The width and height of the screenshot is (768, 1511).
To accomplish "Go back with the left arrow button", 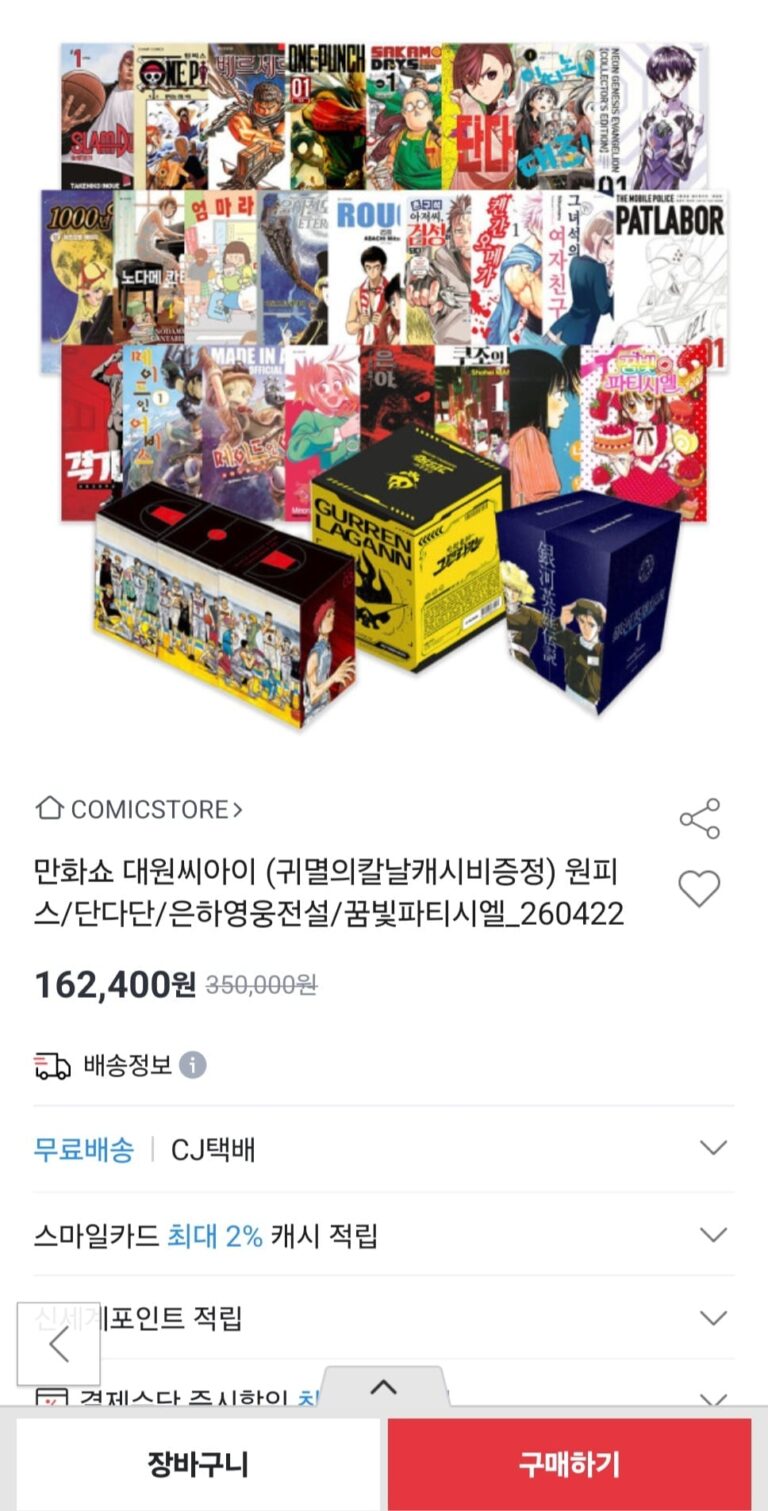I will pyautogui.click(x=59, y=1344).
